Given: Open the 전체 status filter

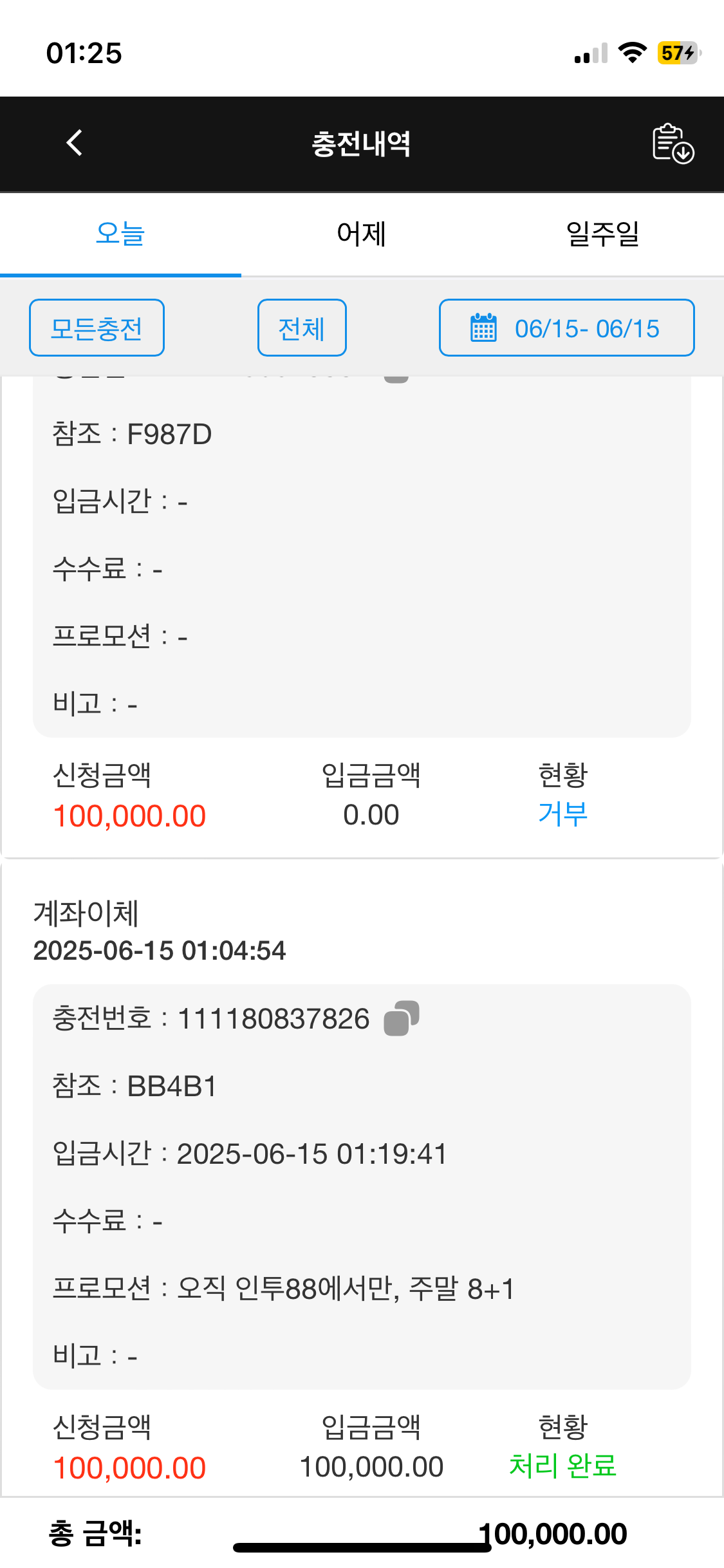Looking at the screenshot, I should tap(302, 328).
